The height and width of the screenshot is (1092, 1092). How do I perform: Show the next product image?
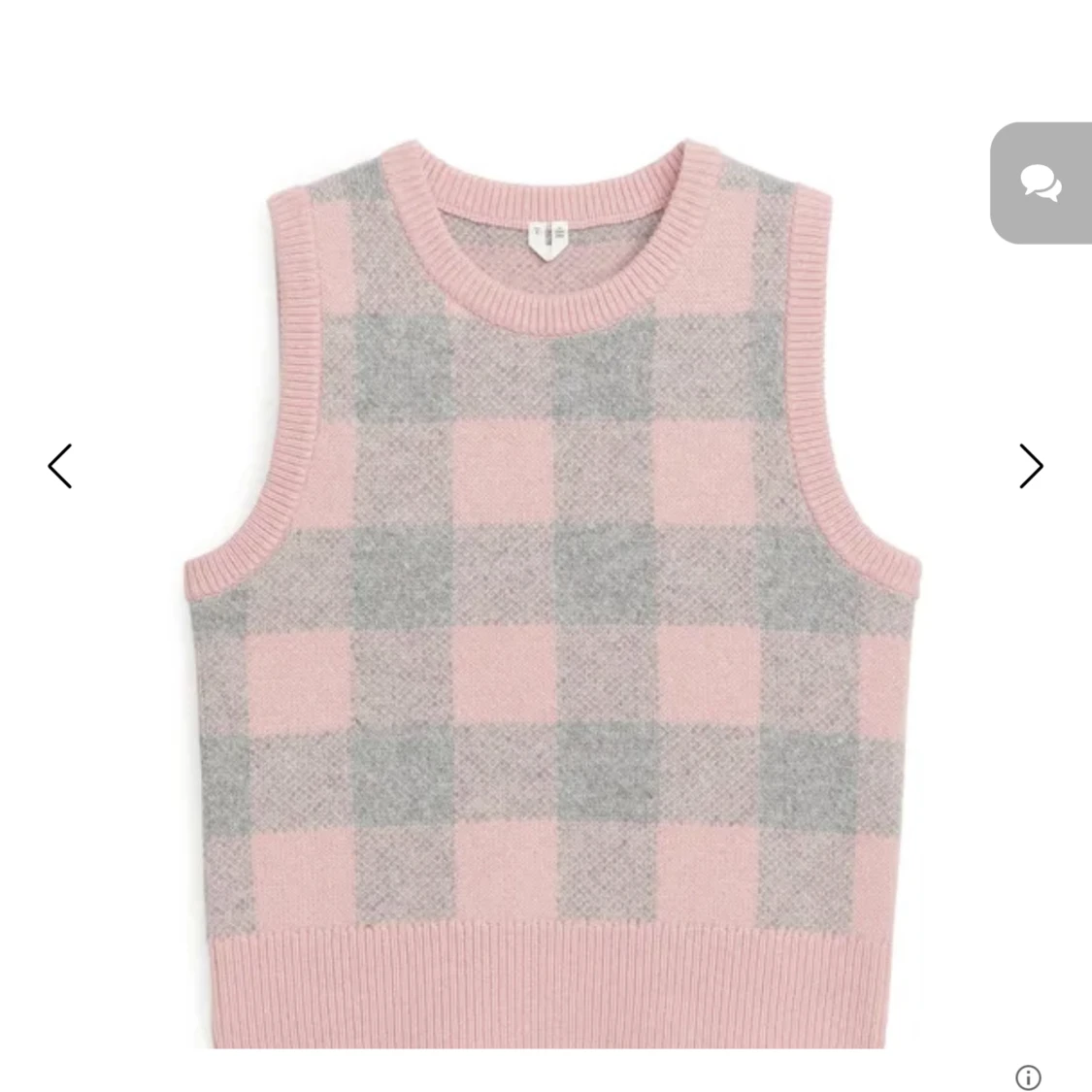click(x=1031, y=466)
